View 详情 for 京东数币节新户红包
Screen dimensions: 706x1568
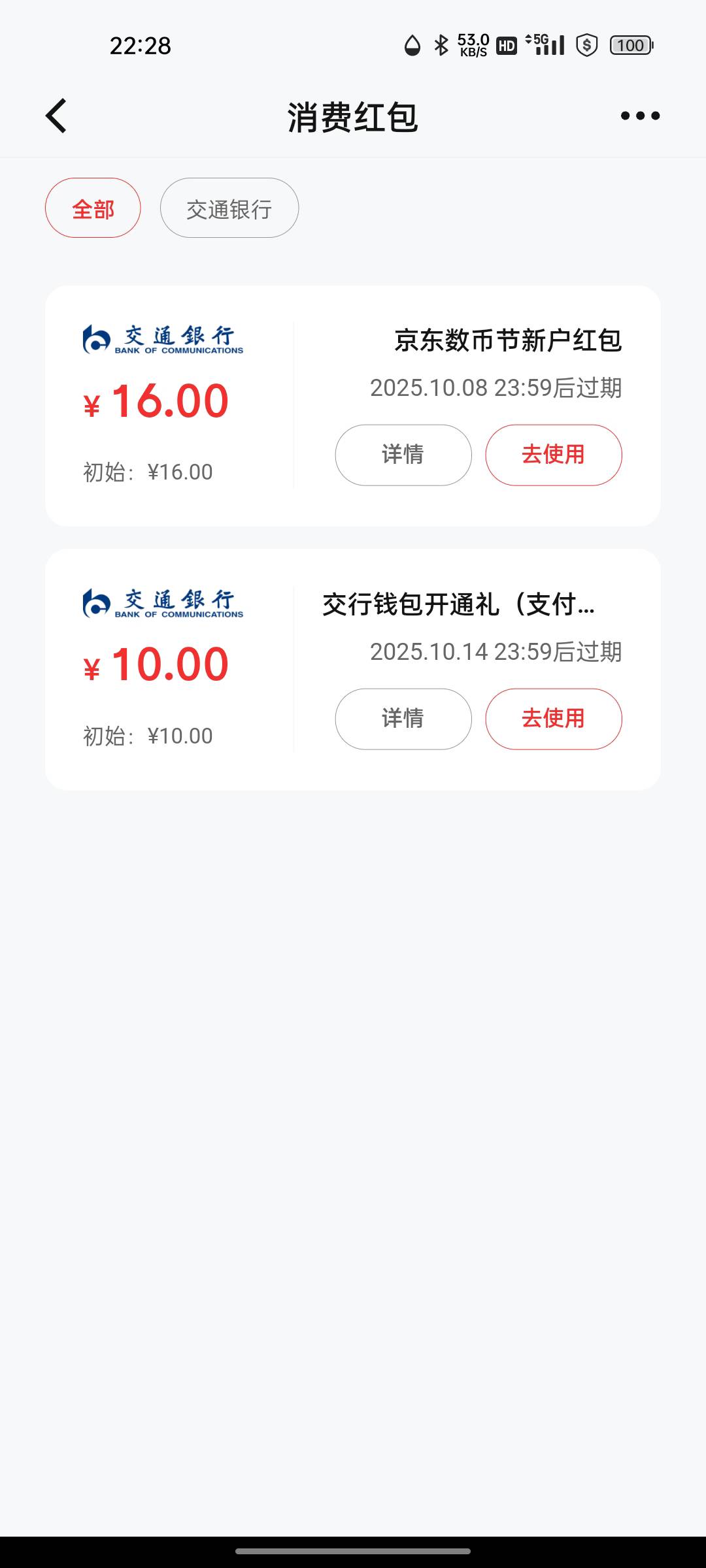(x=403, y=455)
